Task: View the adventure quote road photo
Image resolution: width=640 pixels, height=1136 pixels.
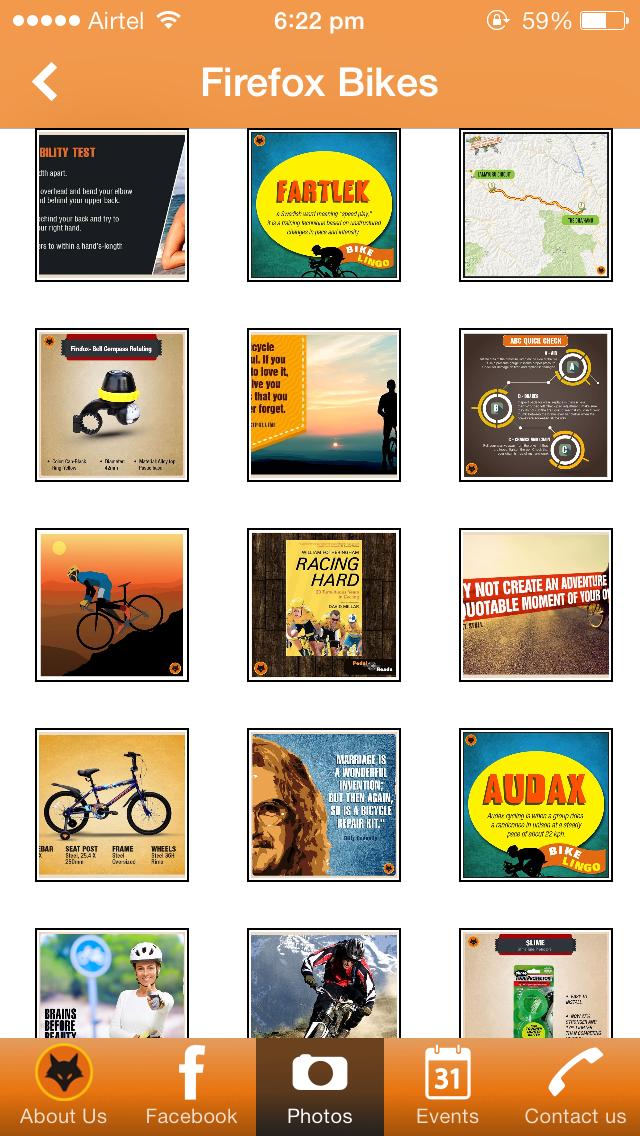Action: (x=536, y=605)
